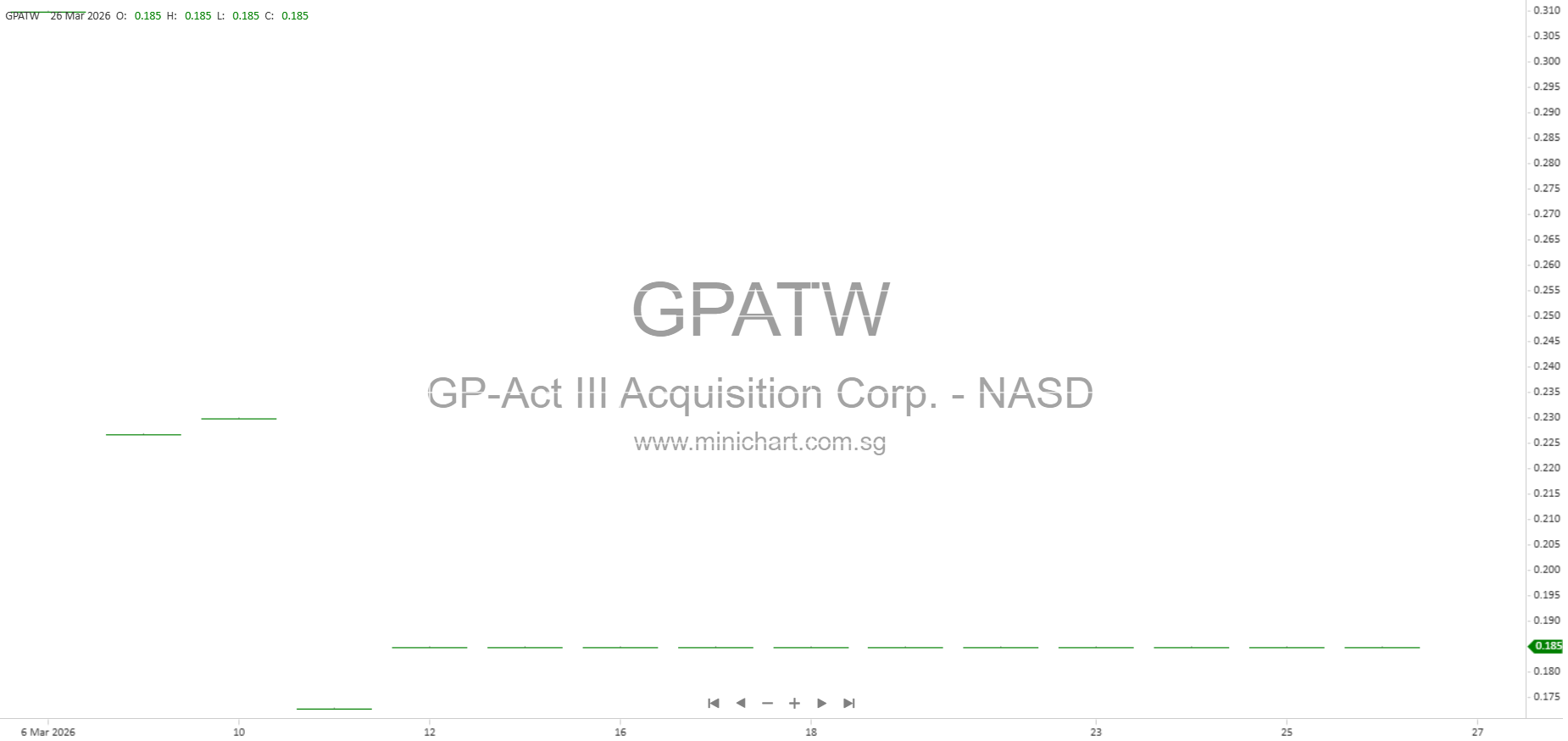Viewport: 1568px width, 741px height.
Task: Zoom in with the plus icon
Action: click(x=794, y=703)
